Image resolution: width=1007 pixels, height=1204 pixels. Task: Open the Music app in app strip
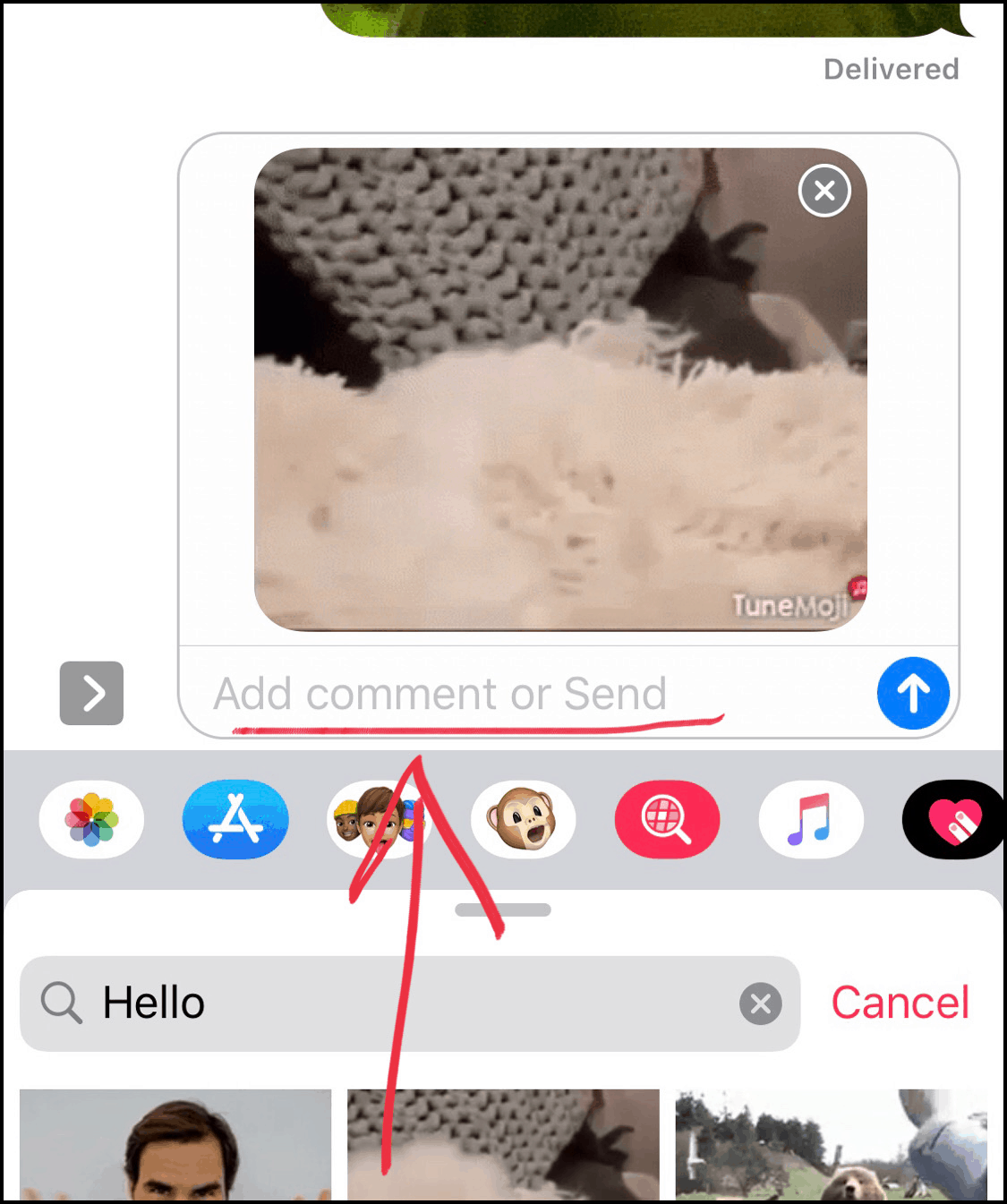coord(811,819)
